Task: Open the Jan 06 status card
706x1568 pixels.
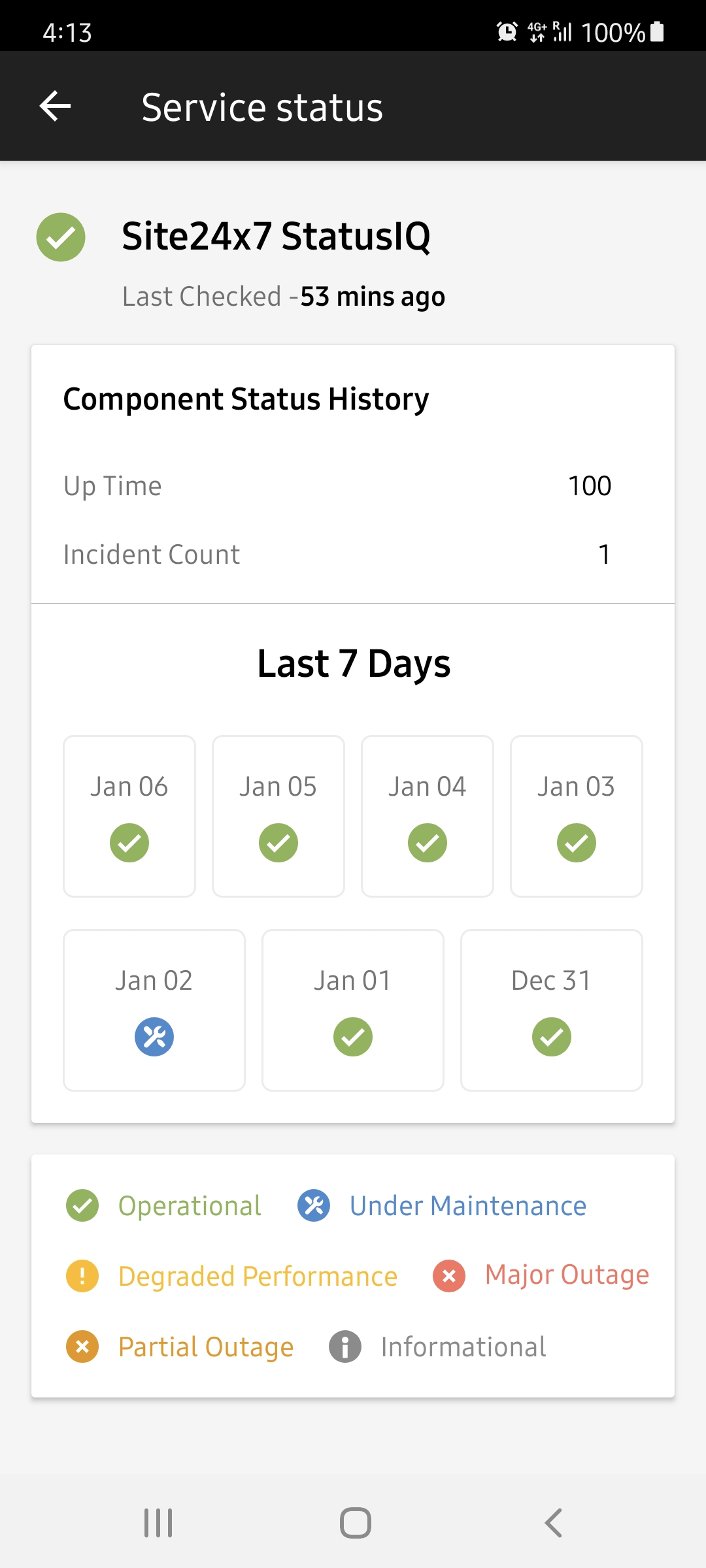Action: (x=129, y=817)
